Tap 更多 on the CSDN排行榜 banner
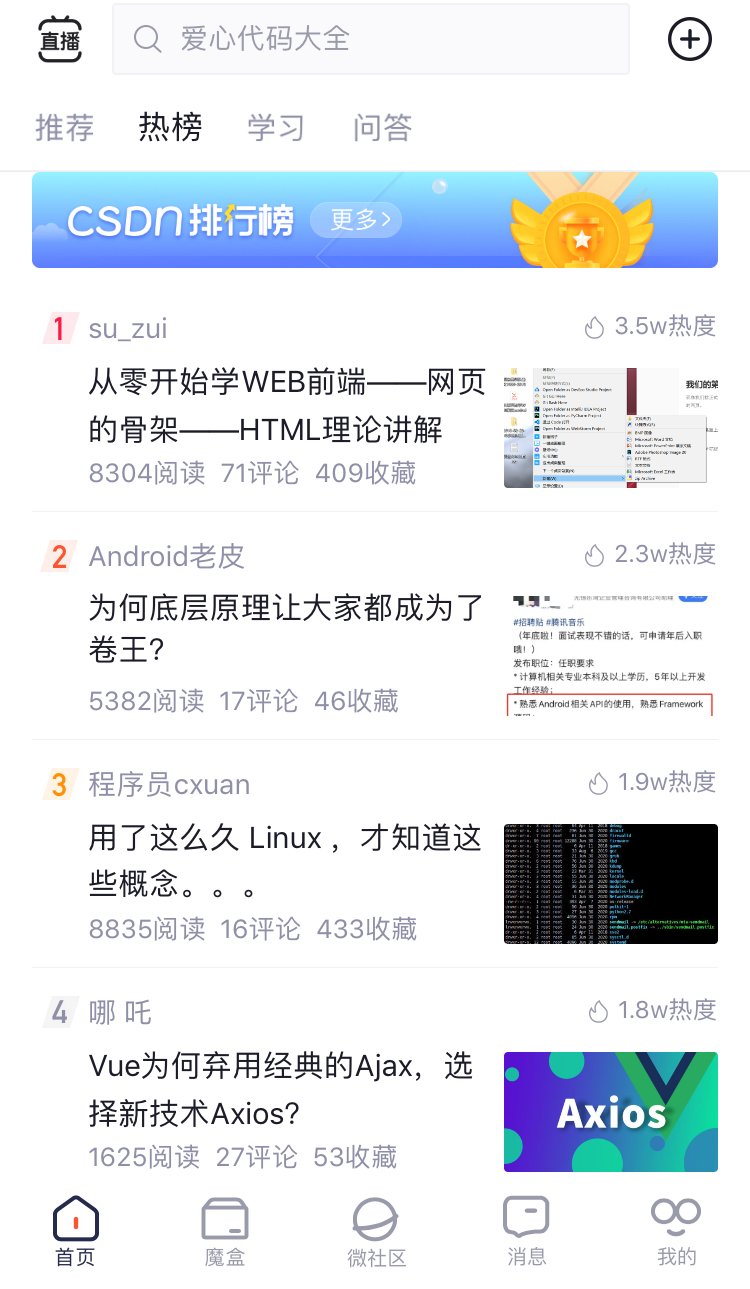 click(355, 220)
